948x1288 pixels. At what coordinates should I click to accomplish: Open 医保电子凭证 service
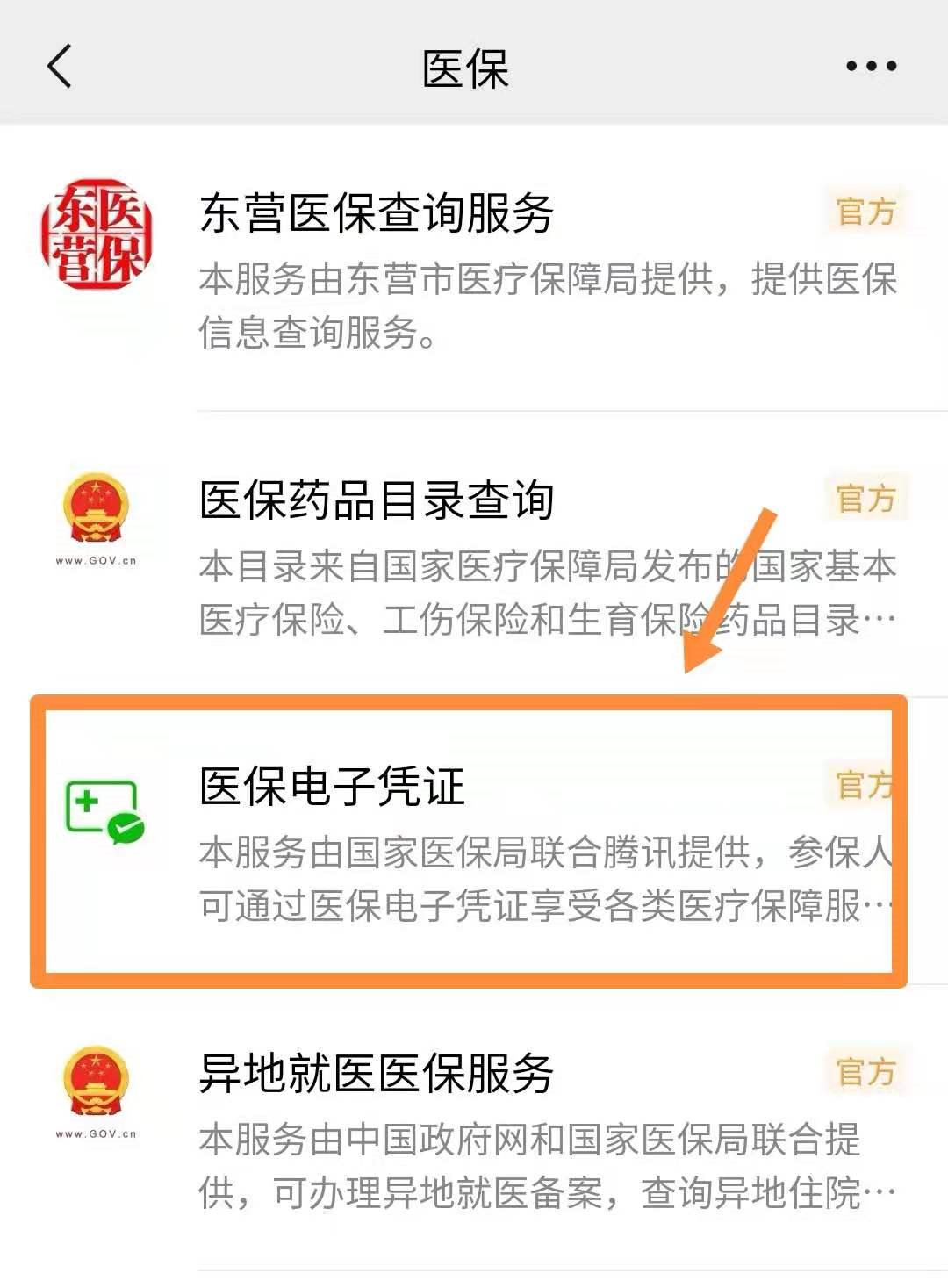tap(334, 787)
